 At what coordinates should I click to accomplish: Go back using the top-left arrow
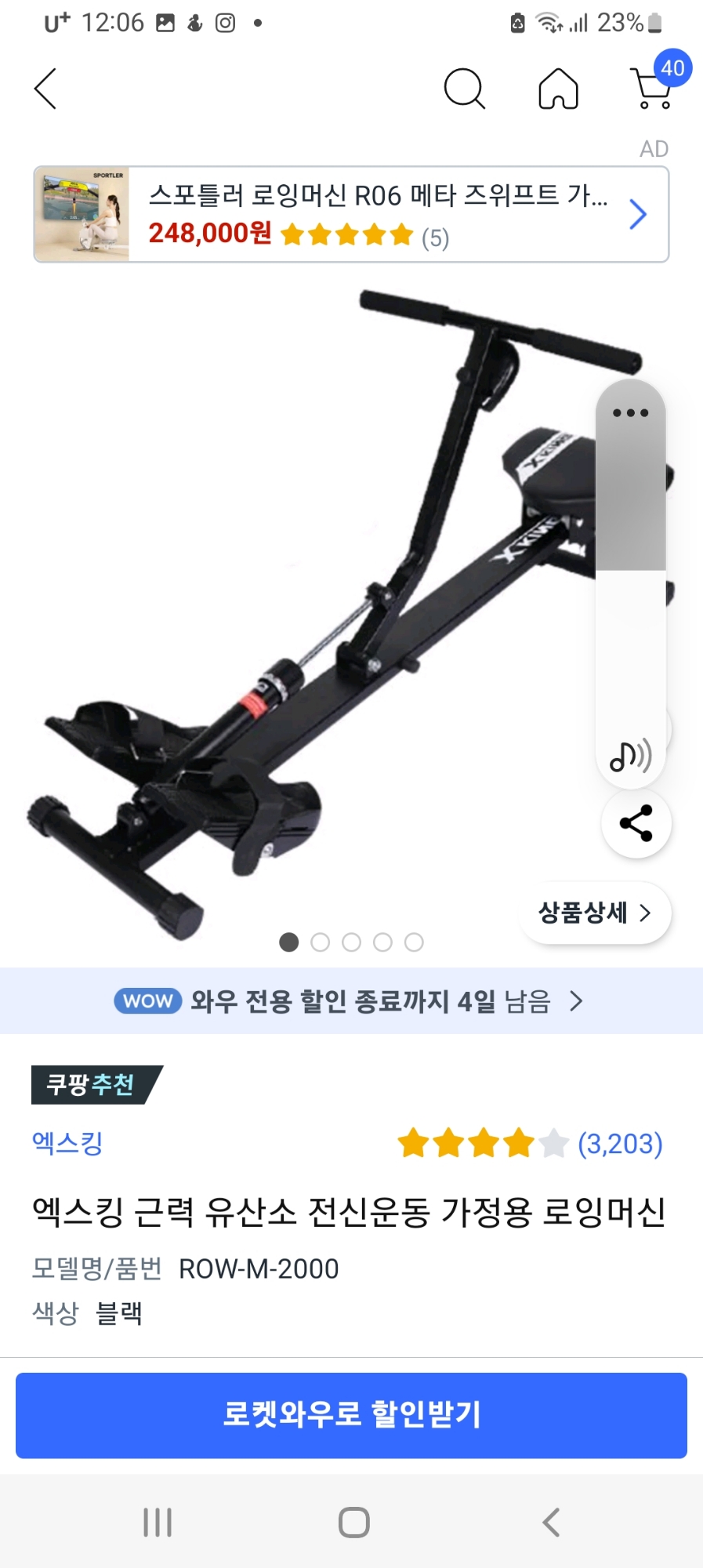[45, 89]
